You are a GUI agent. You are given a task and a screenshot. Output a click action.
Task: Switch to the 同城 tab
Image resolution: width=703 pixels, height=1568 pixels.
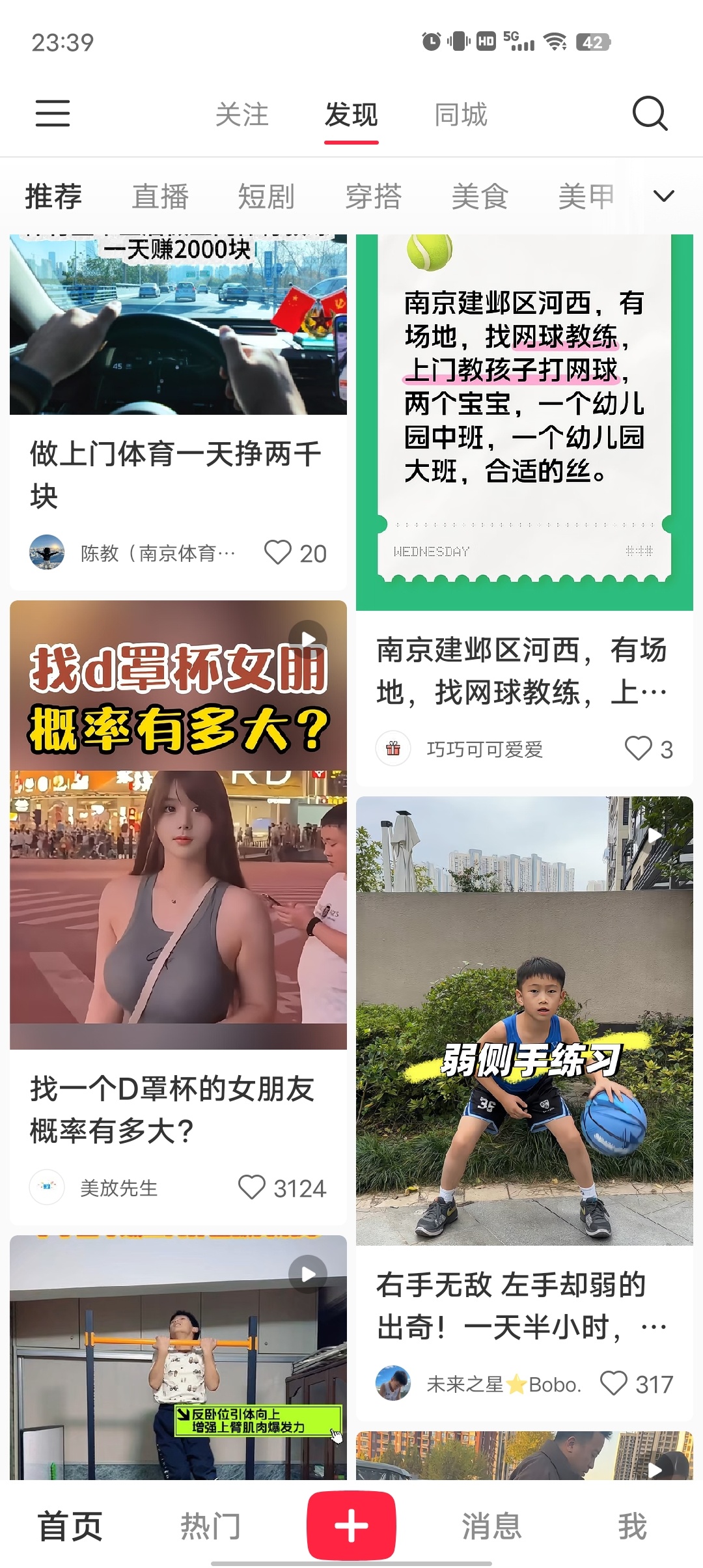pos(461,115)
